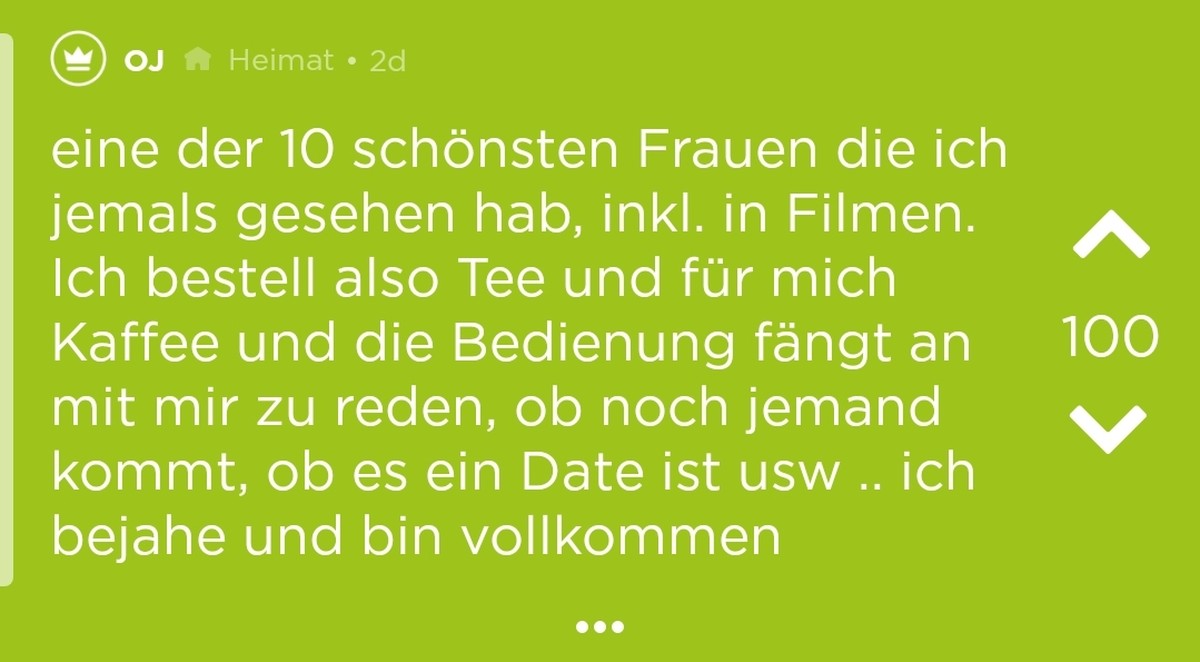Upvote the post by OJ
This screenshot has height=662, width=1200.
(1109, 239)
